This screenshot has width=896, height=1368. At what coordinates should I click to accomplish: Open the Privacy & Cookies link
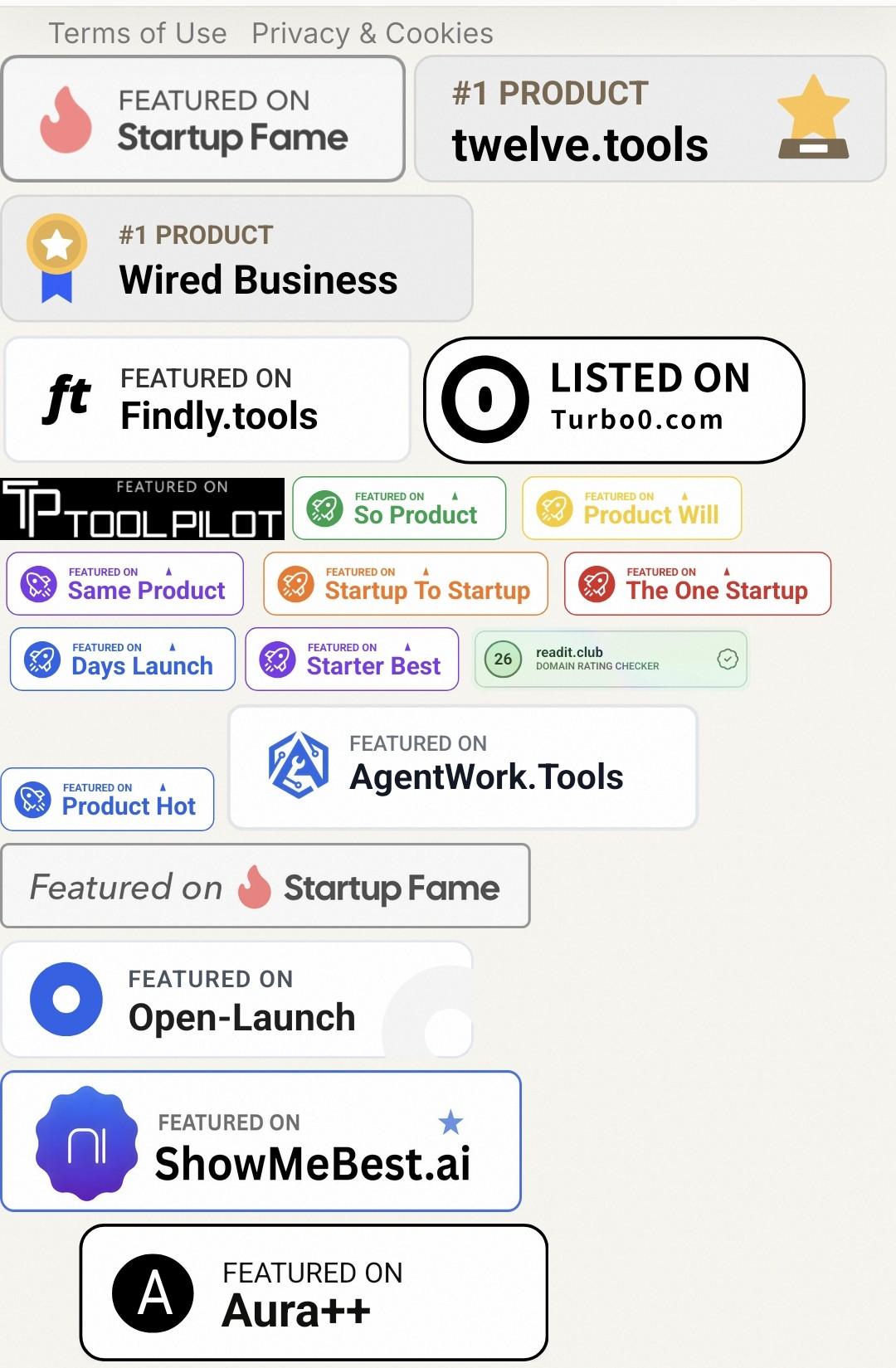coord(373,33)
